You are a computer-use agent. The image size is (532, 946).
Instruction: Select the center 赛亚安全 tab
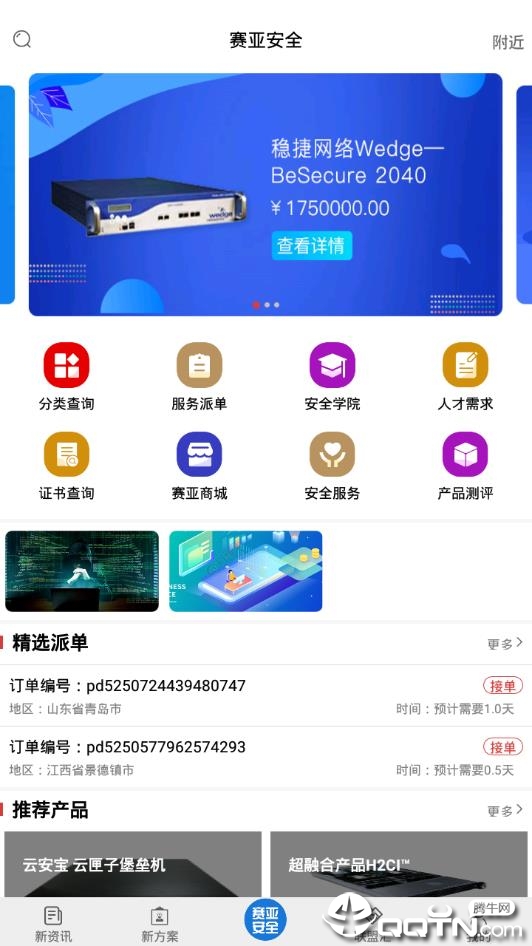point(265,920)
